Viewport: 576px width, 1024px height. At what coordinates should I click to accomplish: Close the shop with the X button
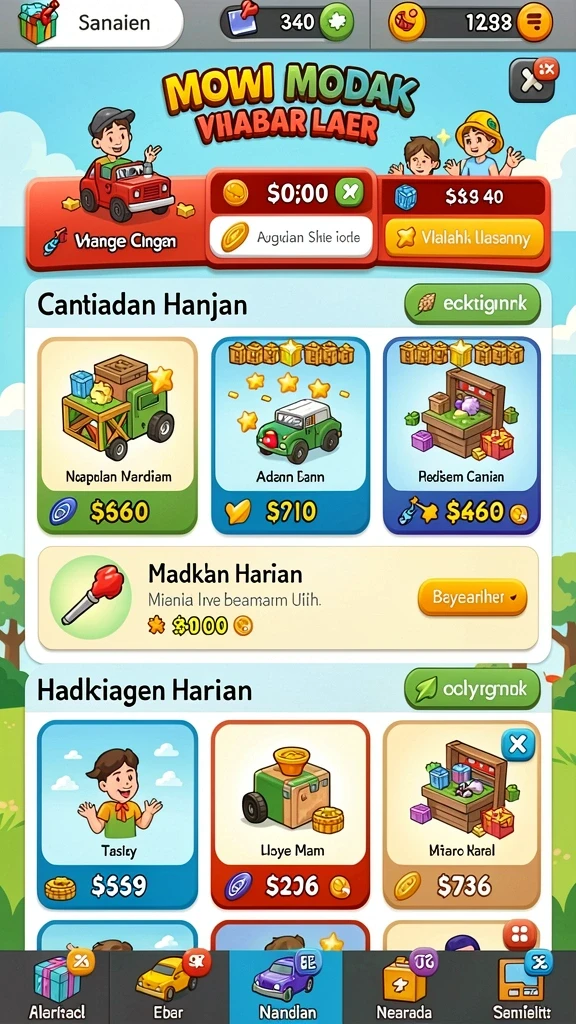(533, 81)
